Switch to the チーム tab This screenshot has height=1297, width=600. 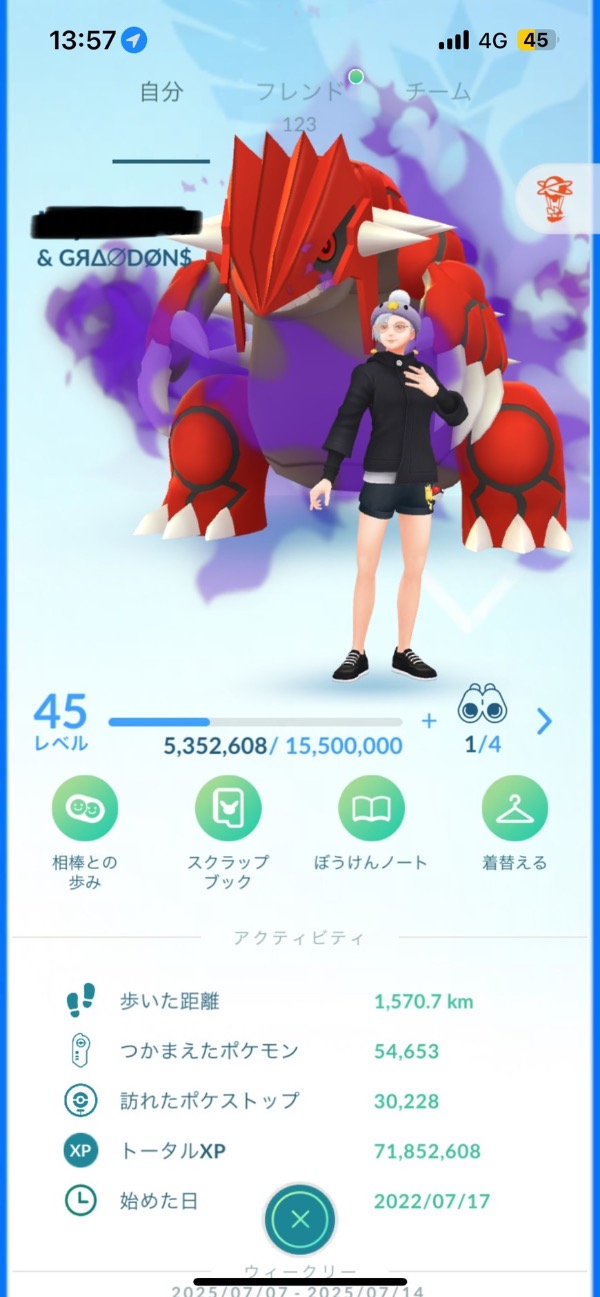[x=437, y=93]
